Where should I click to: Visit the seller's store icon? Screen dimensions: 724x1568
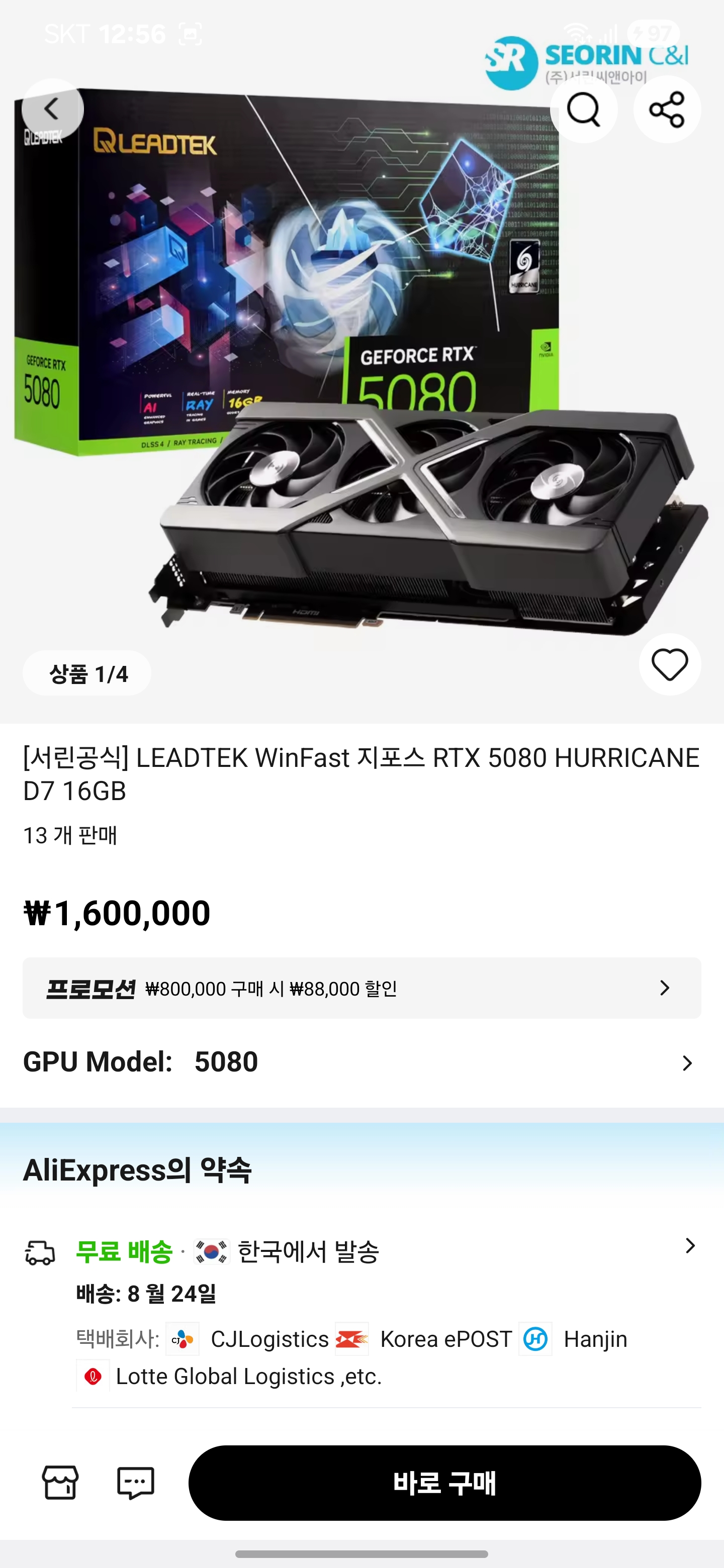coord(60,1482)
